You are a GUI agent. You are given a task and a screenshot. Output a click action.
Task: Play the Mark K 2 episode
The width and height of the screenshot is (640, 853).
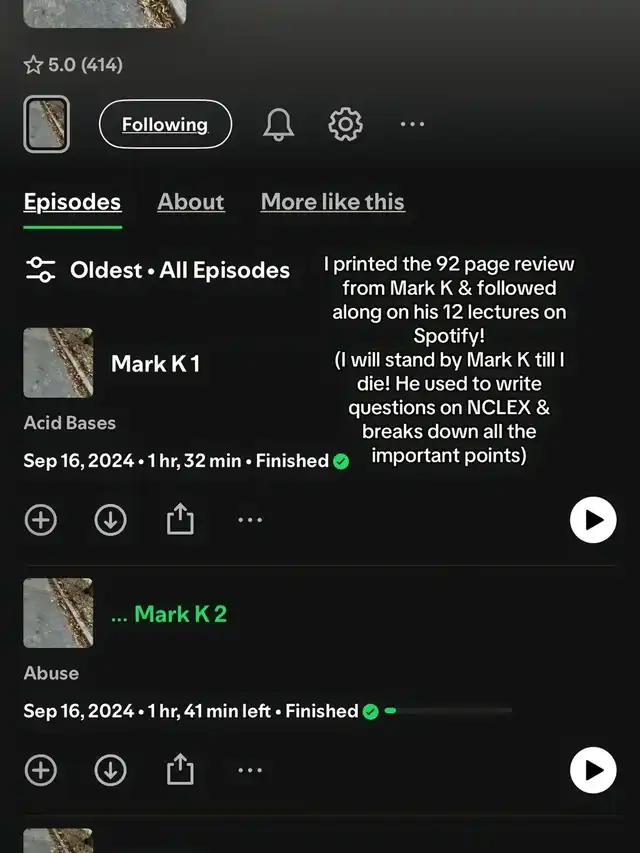click(593, 771)
